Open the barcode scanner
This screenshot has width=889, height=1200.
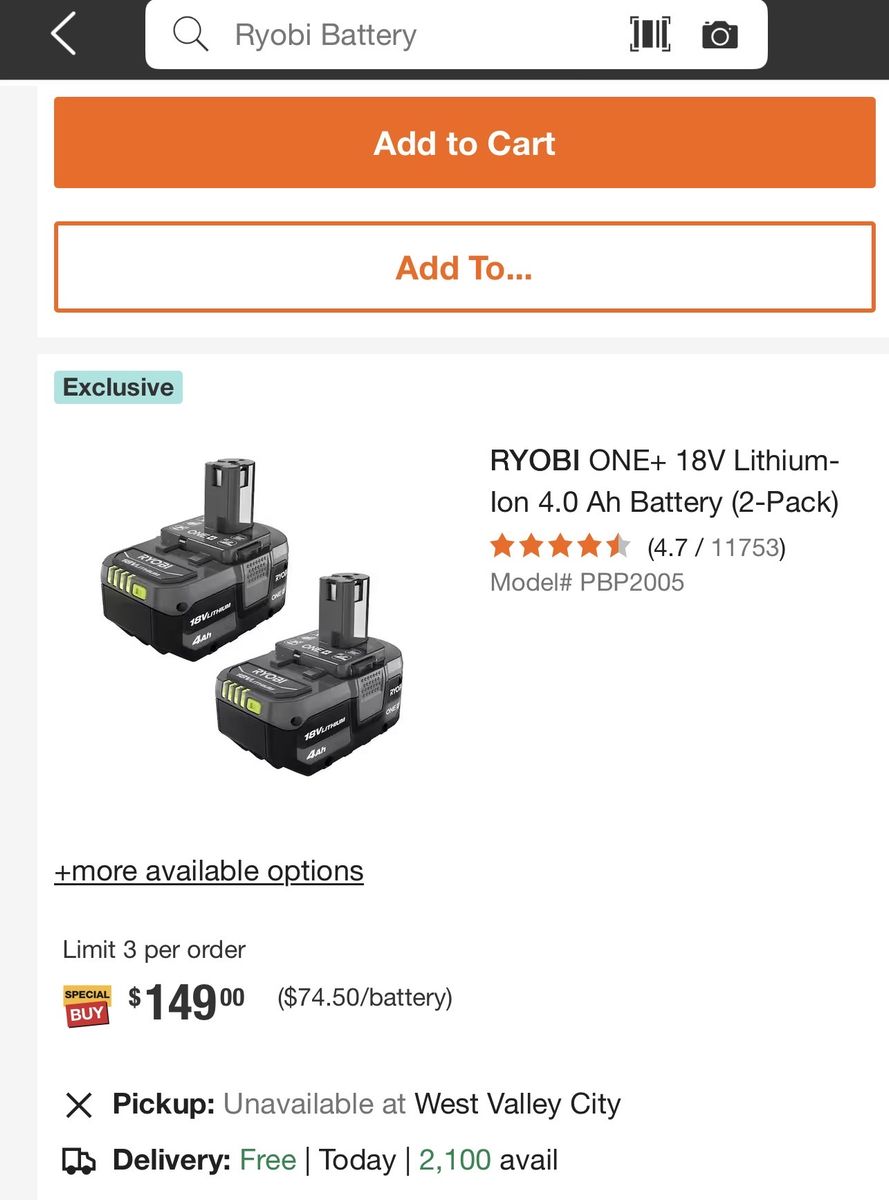click(x=650, y=35)
